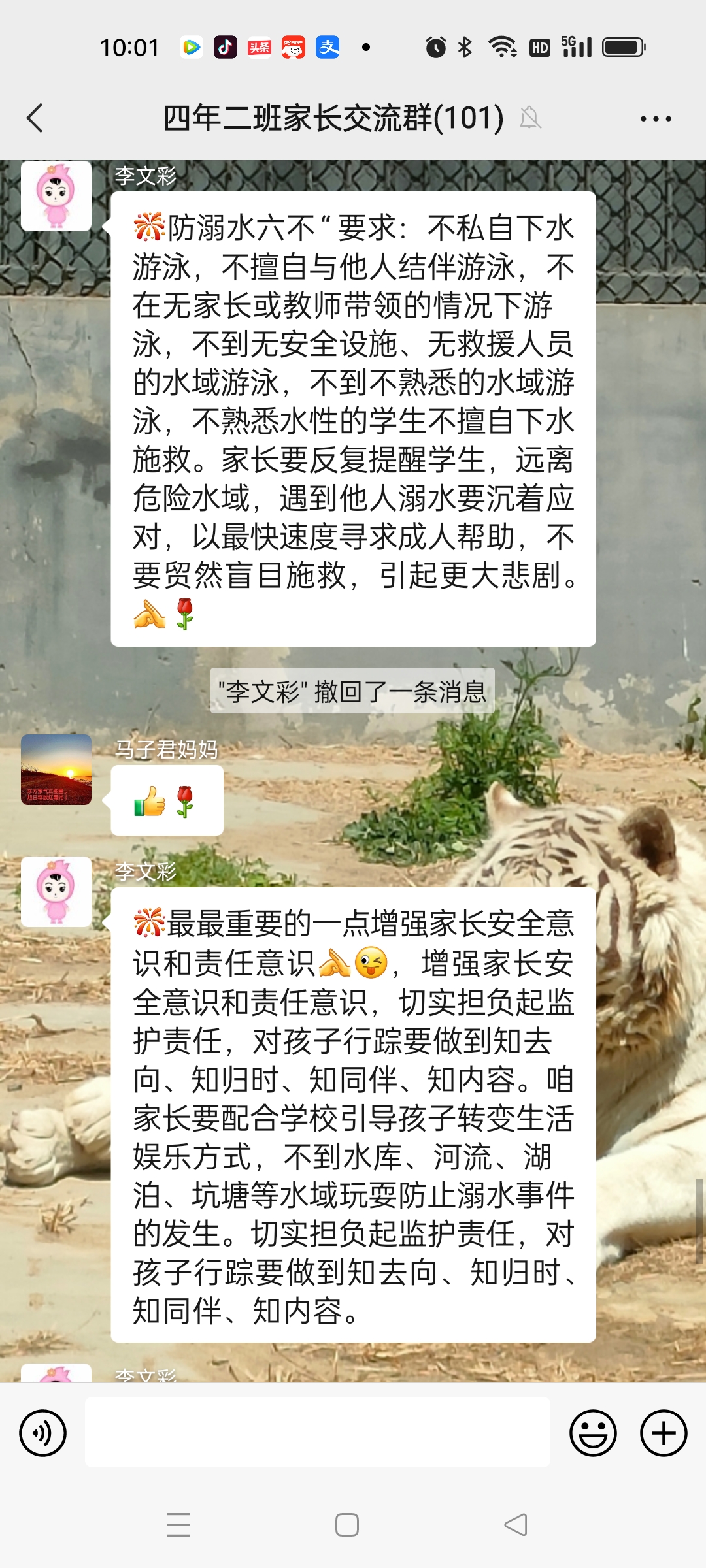
Task: Open the group chat's three-dot menu
Action: (x=655, y=119)
